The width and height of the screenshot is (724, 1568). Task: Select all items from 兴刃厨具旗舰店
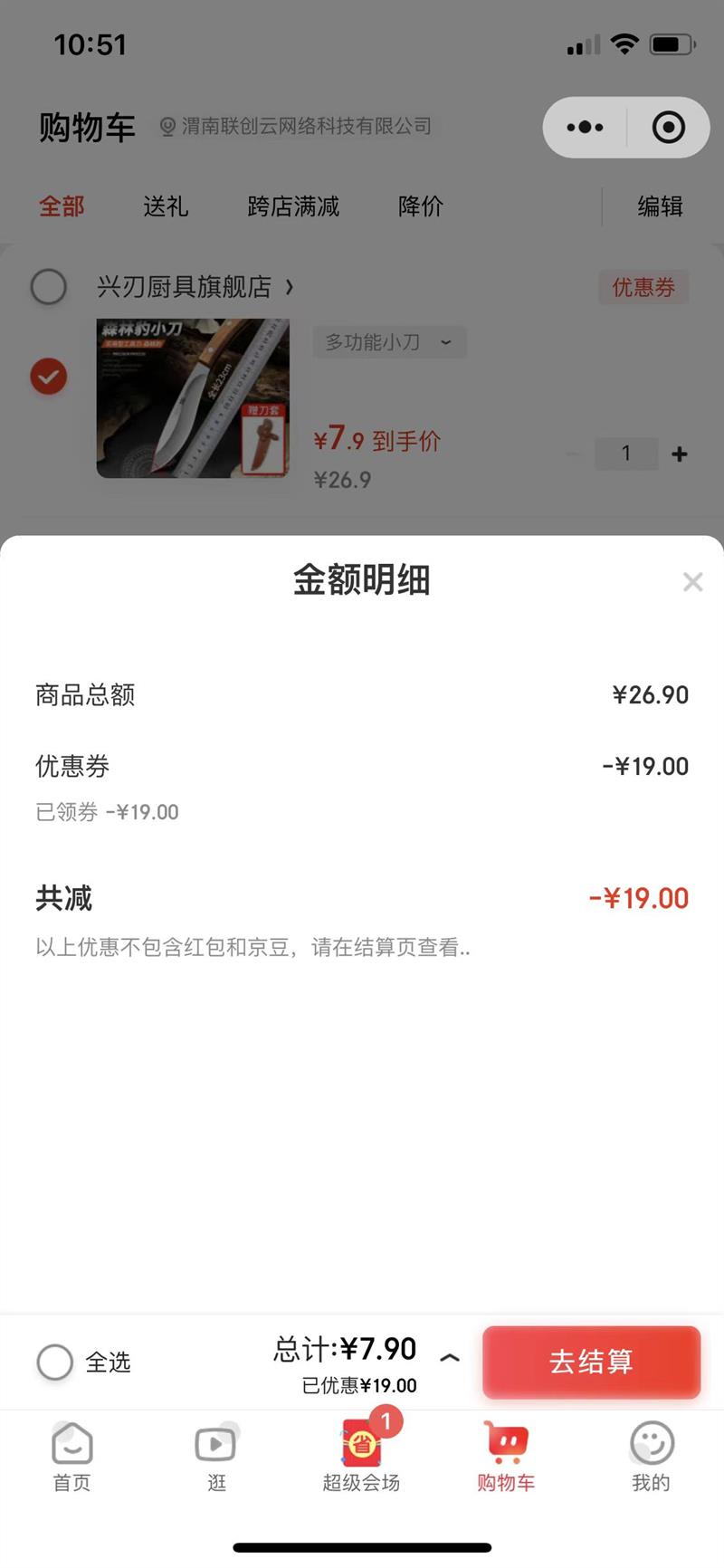coord(49,287)
